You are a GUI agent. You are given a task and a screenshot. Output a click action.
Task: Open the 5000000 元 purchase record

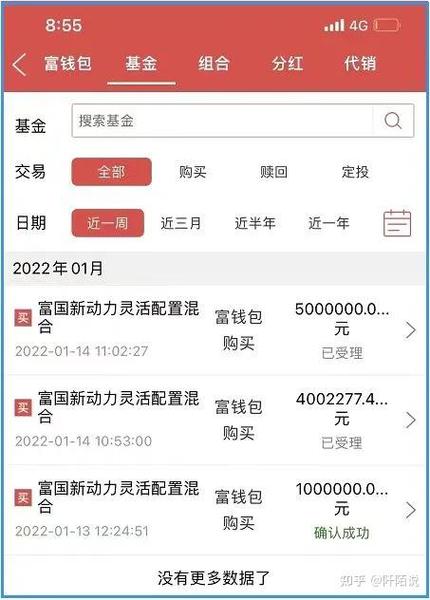pyautogui.click(x=215, y=330)
